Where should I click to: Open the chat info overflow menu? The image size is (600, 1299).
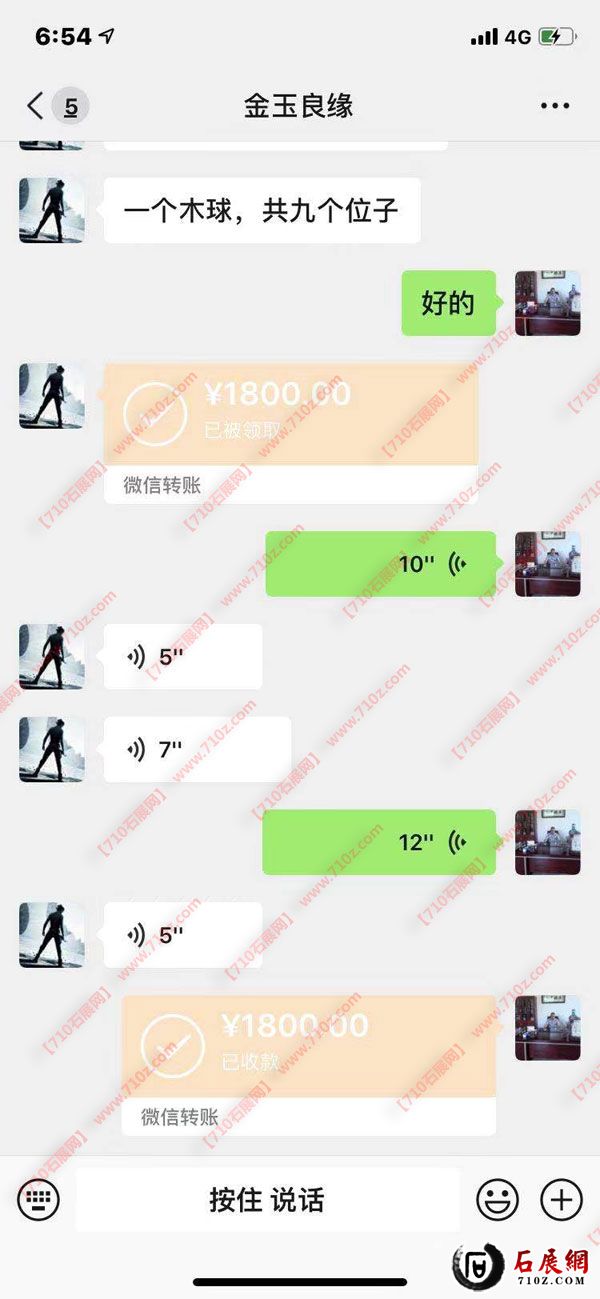click(x=554, y=106)
